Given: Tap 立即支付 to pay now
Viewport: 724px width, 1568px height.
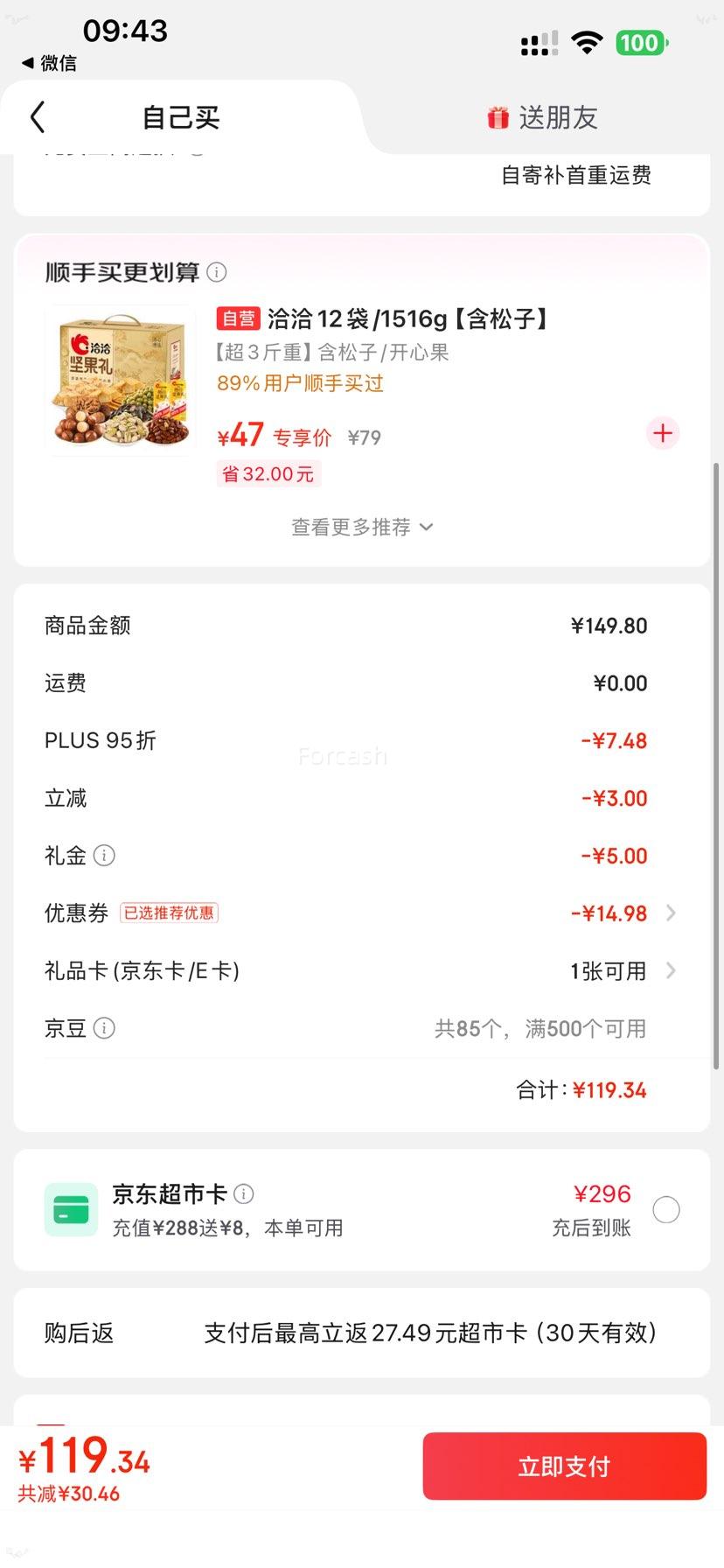Looking at the screenshot, I should pos(564,1466).
